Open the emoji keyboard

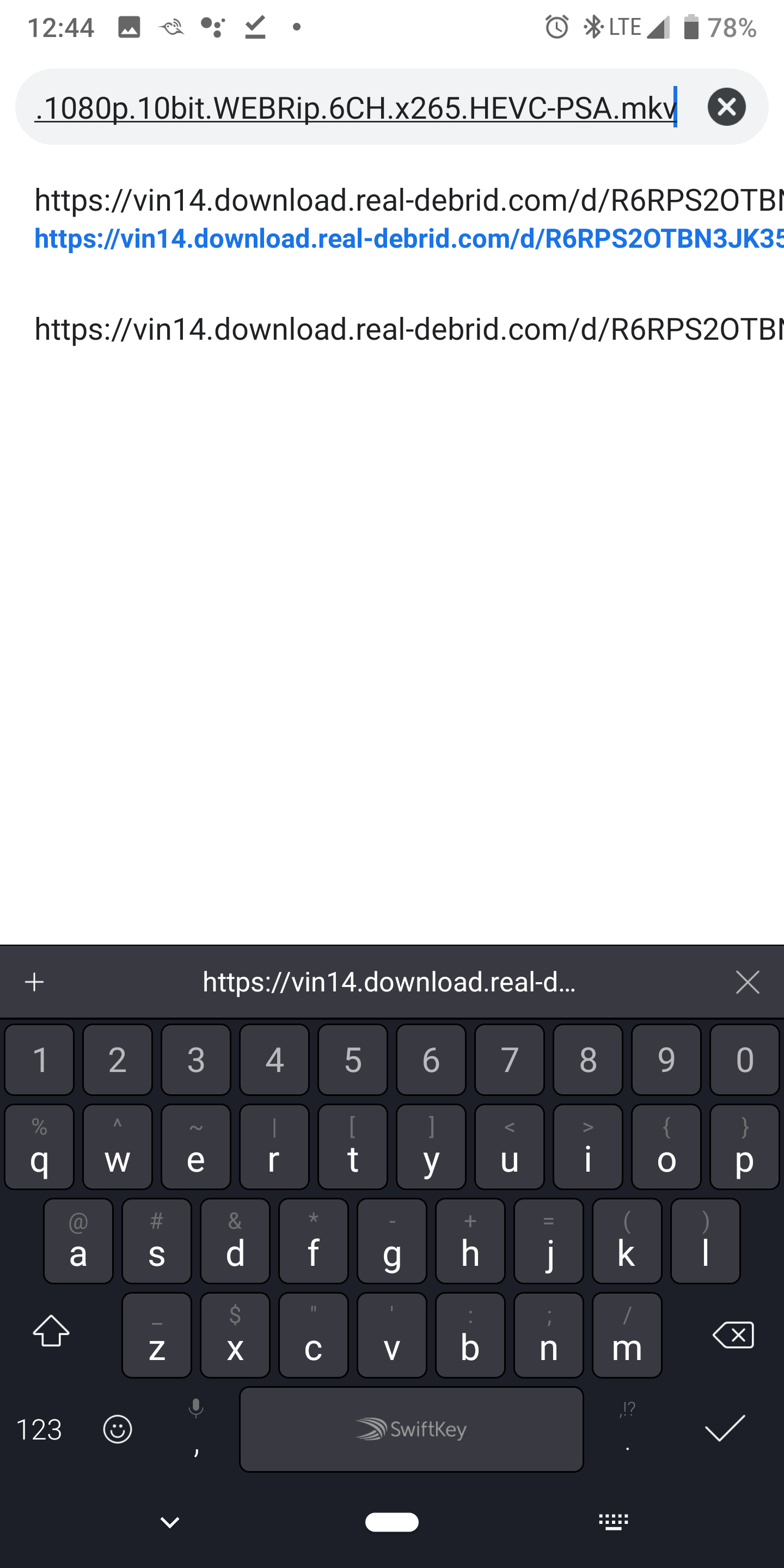point(117,1429)
